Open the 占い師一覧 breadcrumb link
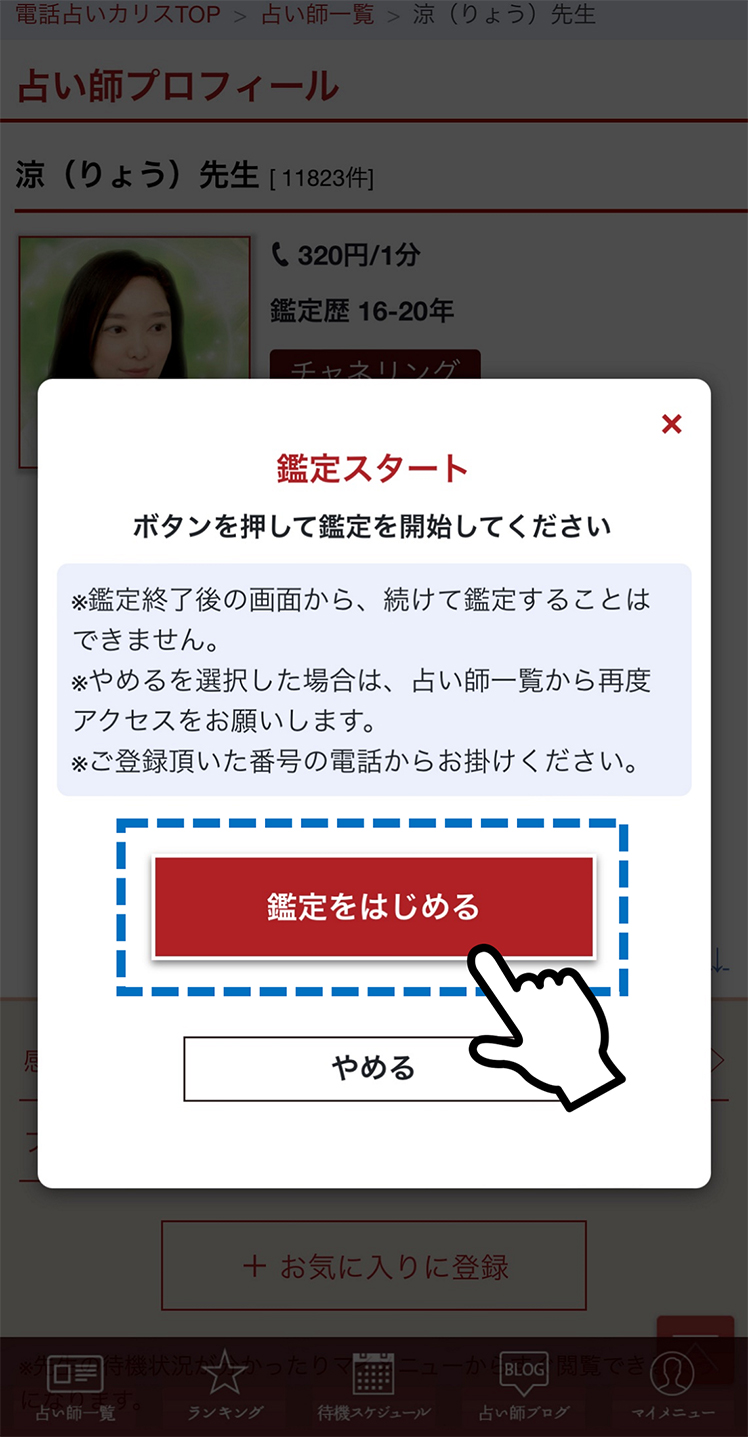Viewport: 748px width, 1437px height. click(317, 15)
